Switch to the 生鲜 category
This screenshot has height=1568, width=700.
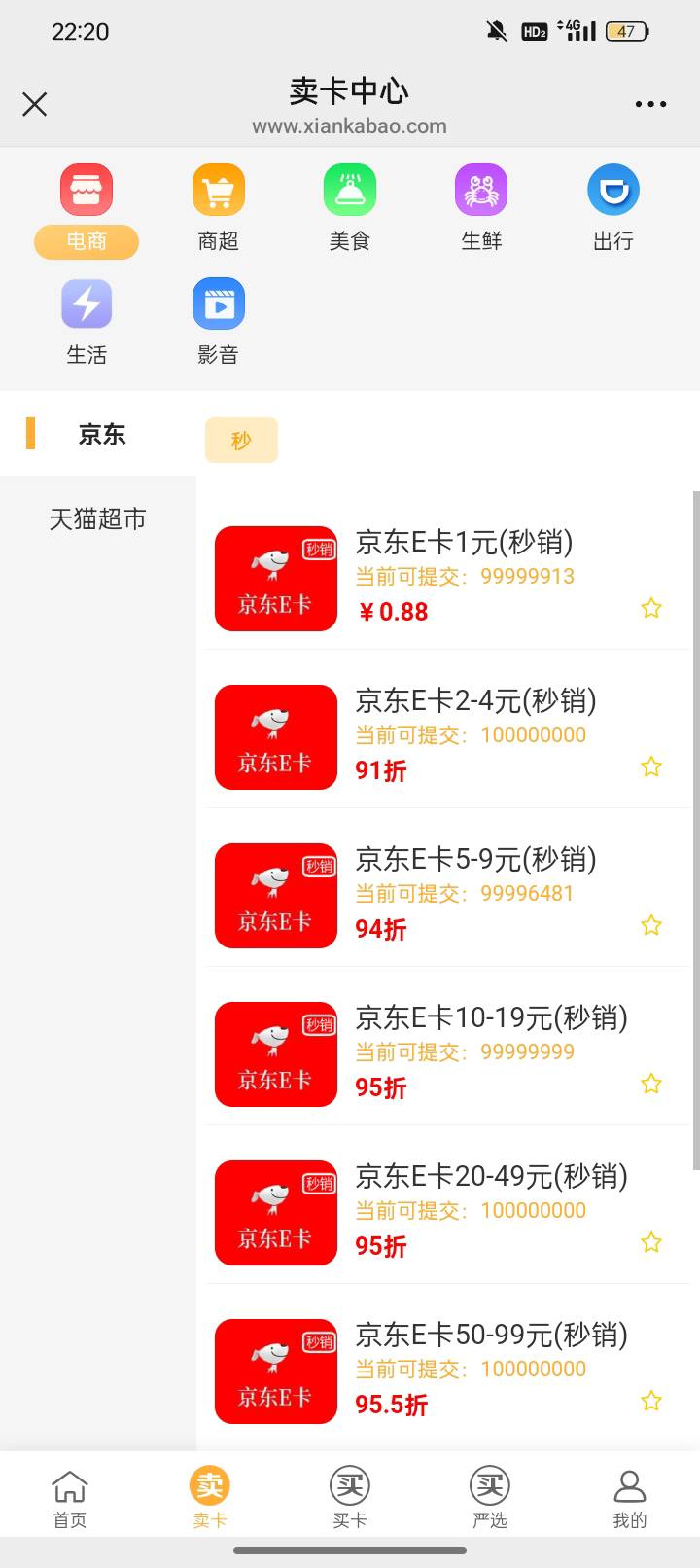pyautogui.click(x=481, y=208)
